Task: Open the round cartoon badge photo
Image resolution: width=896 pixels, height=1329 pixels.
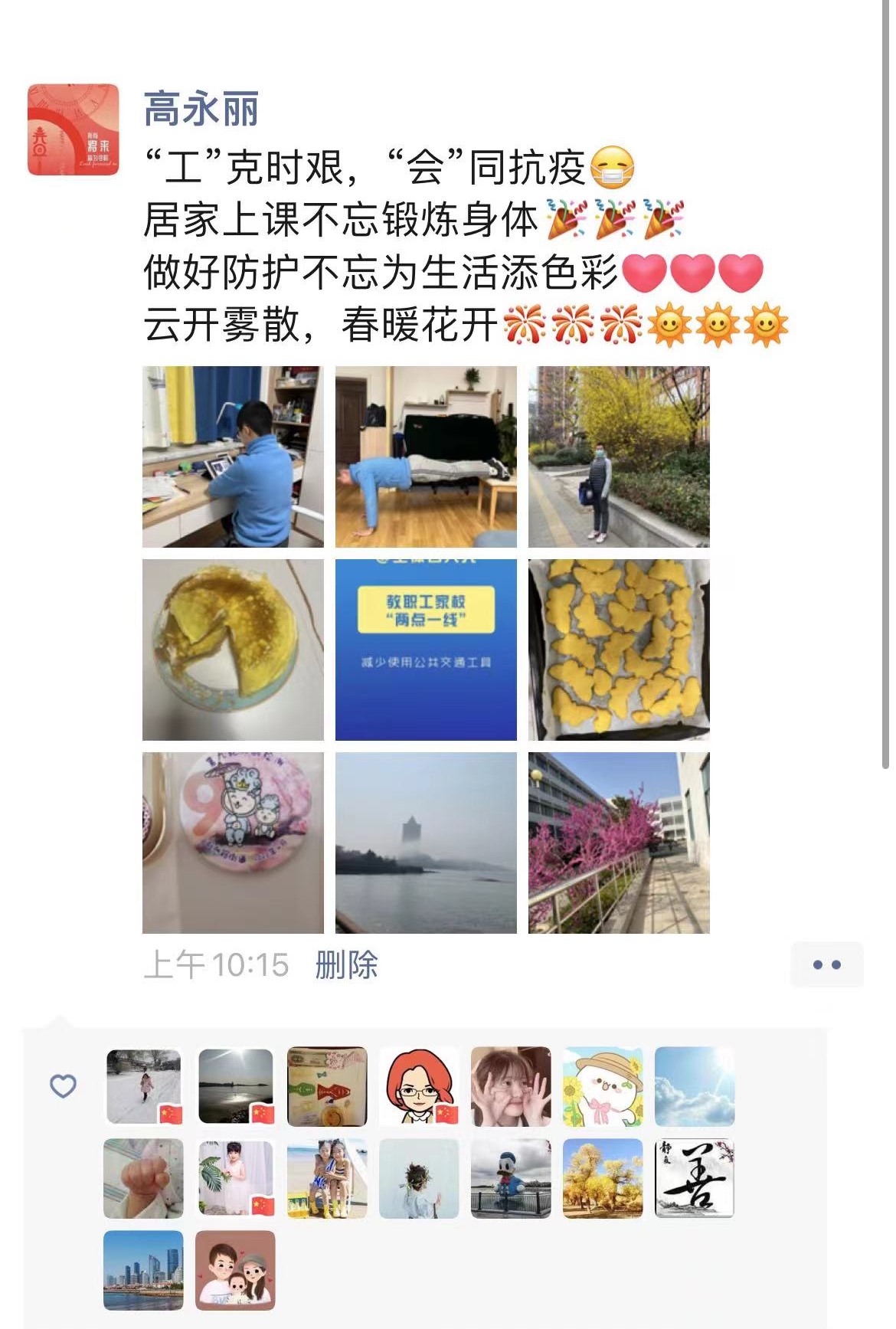Action: (233, 843)
